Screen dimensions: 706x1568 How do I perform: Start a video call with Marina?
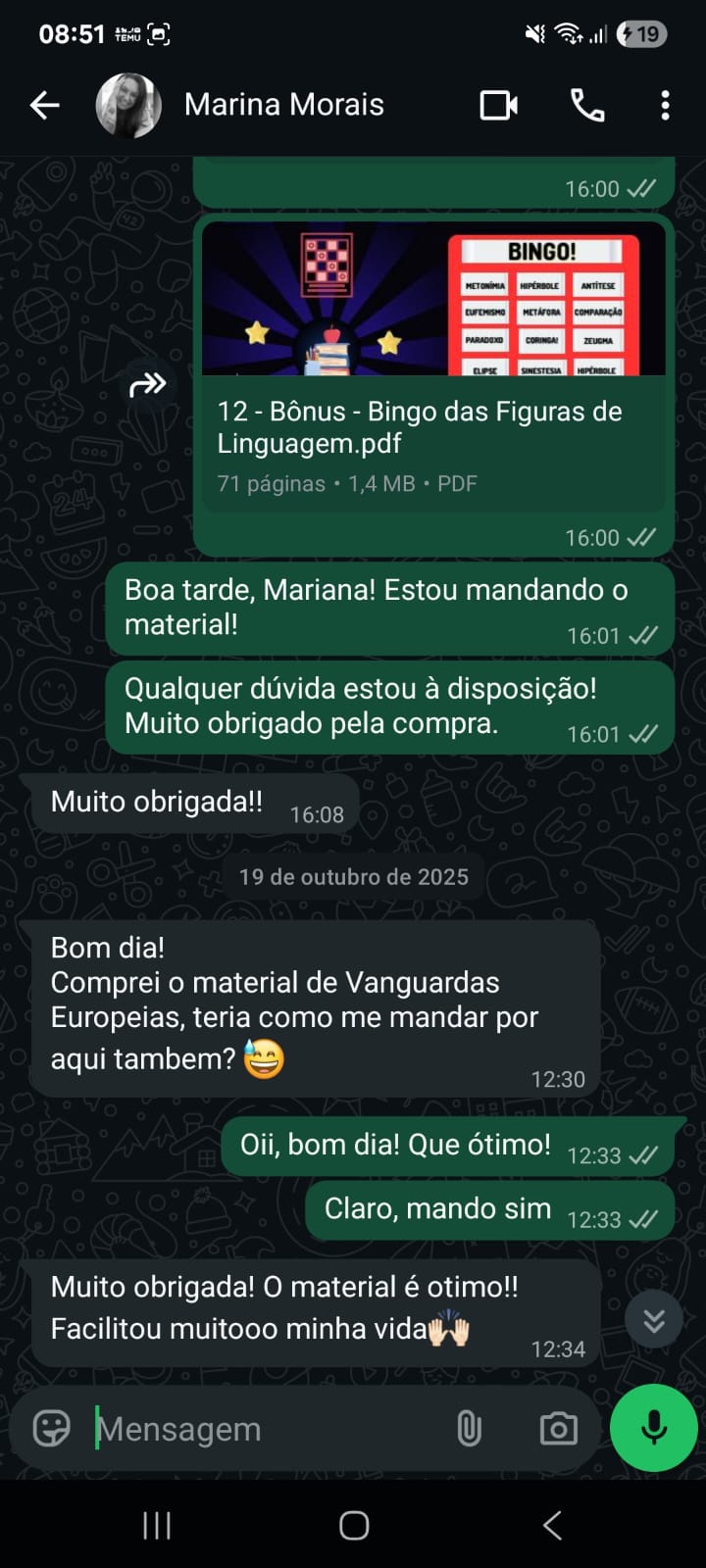coord(499,105)
